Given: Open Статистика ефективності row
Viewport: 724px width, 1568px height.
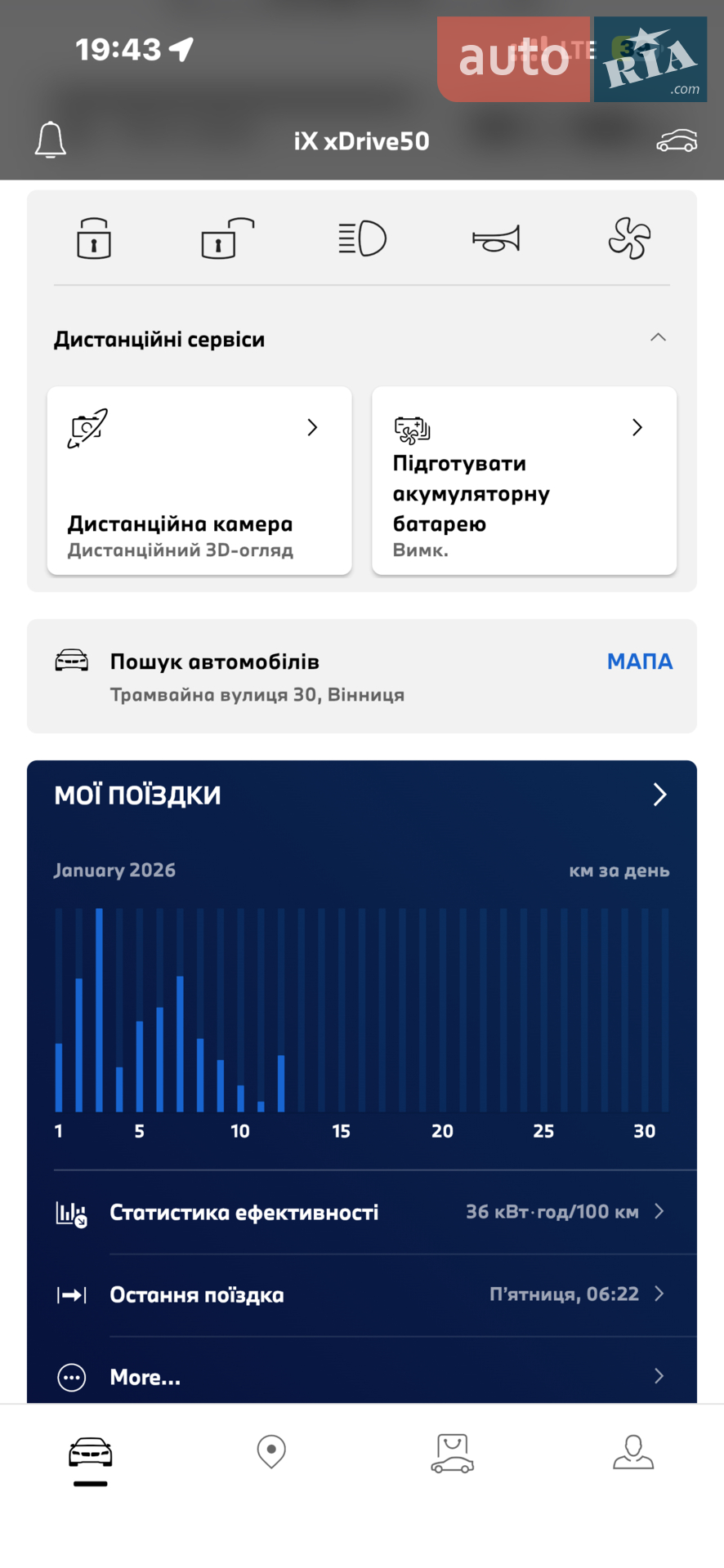Looking at the screenshot, I should (x=362, y=1212).
